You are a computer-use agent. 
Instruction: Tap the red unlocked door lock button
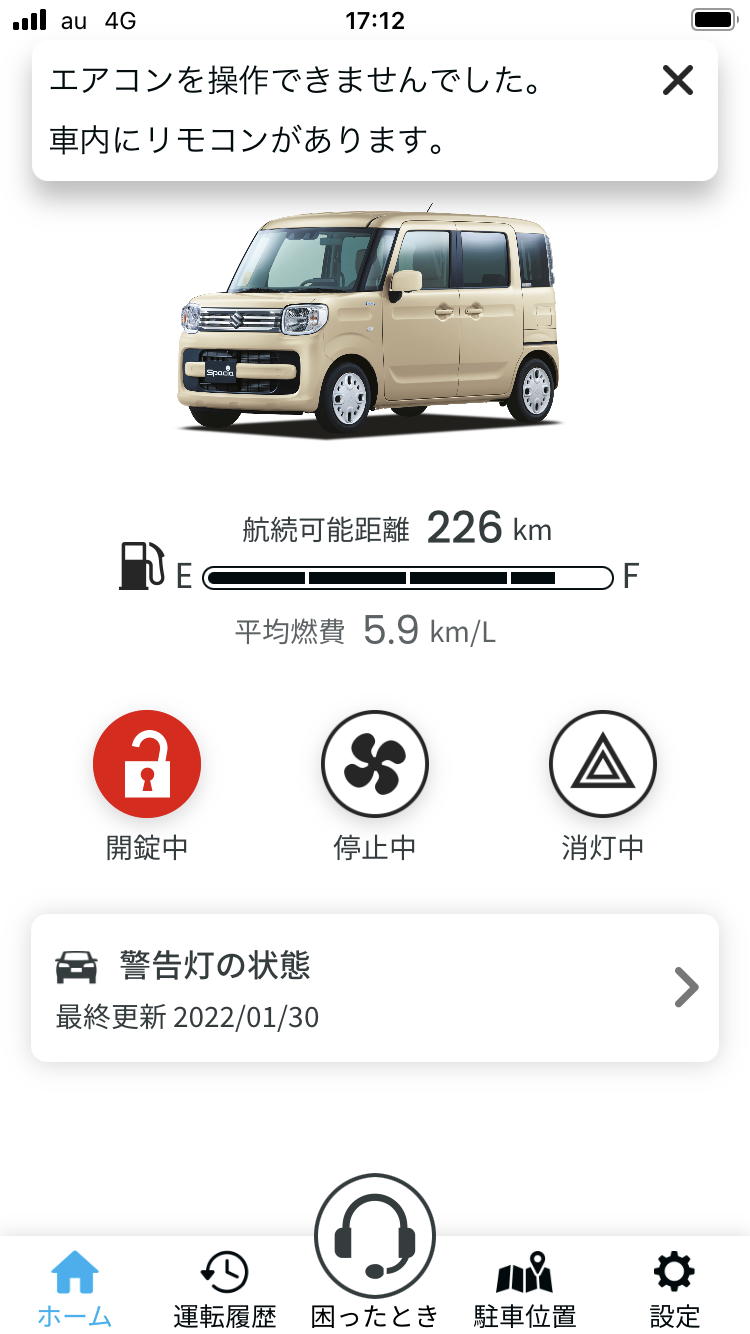point(147,764)
